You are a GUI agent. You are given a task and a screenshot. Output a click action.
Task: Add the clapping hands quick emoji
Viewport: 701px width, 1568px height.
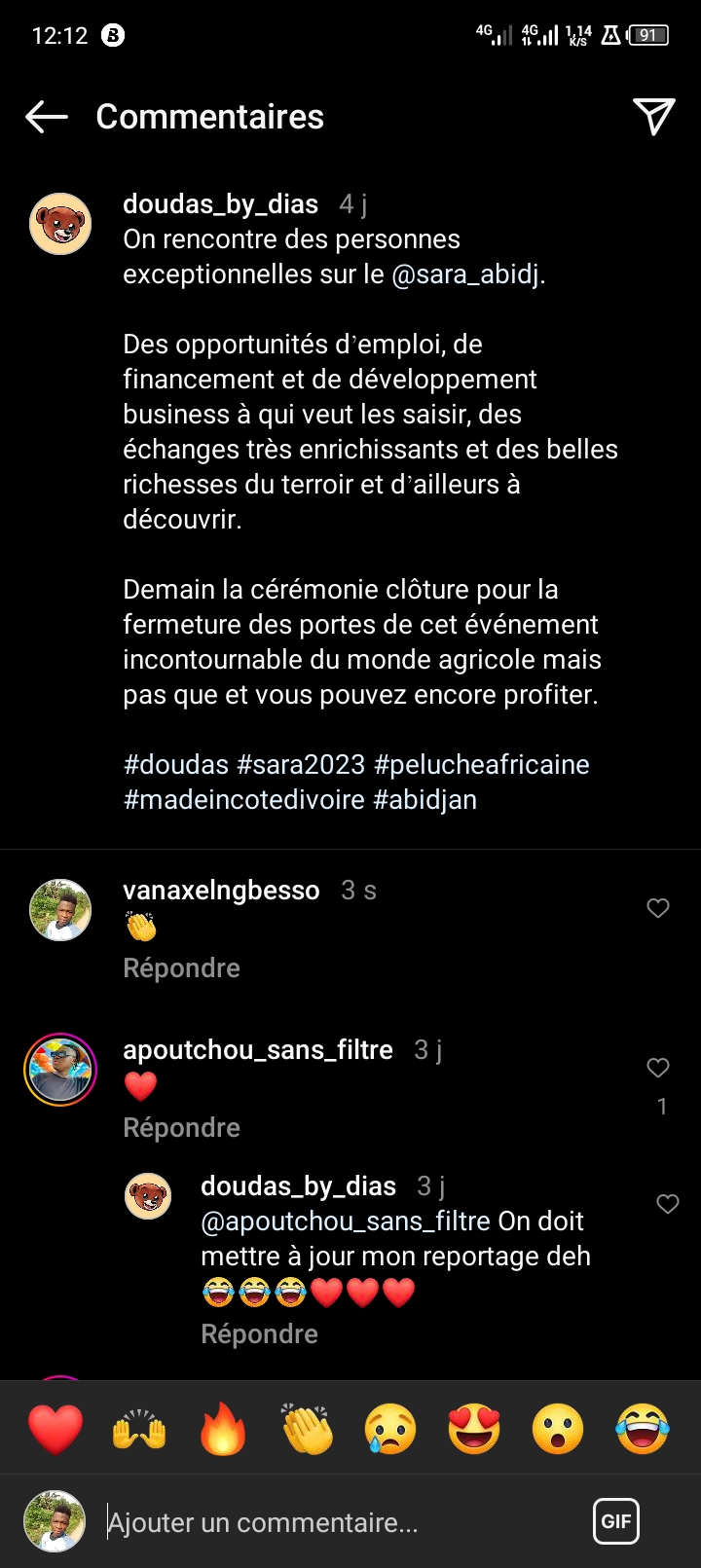[x=307, y=1429]
